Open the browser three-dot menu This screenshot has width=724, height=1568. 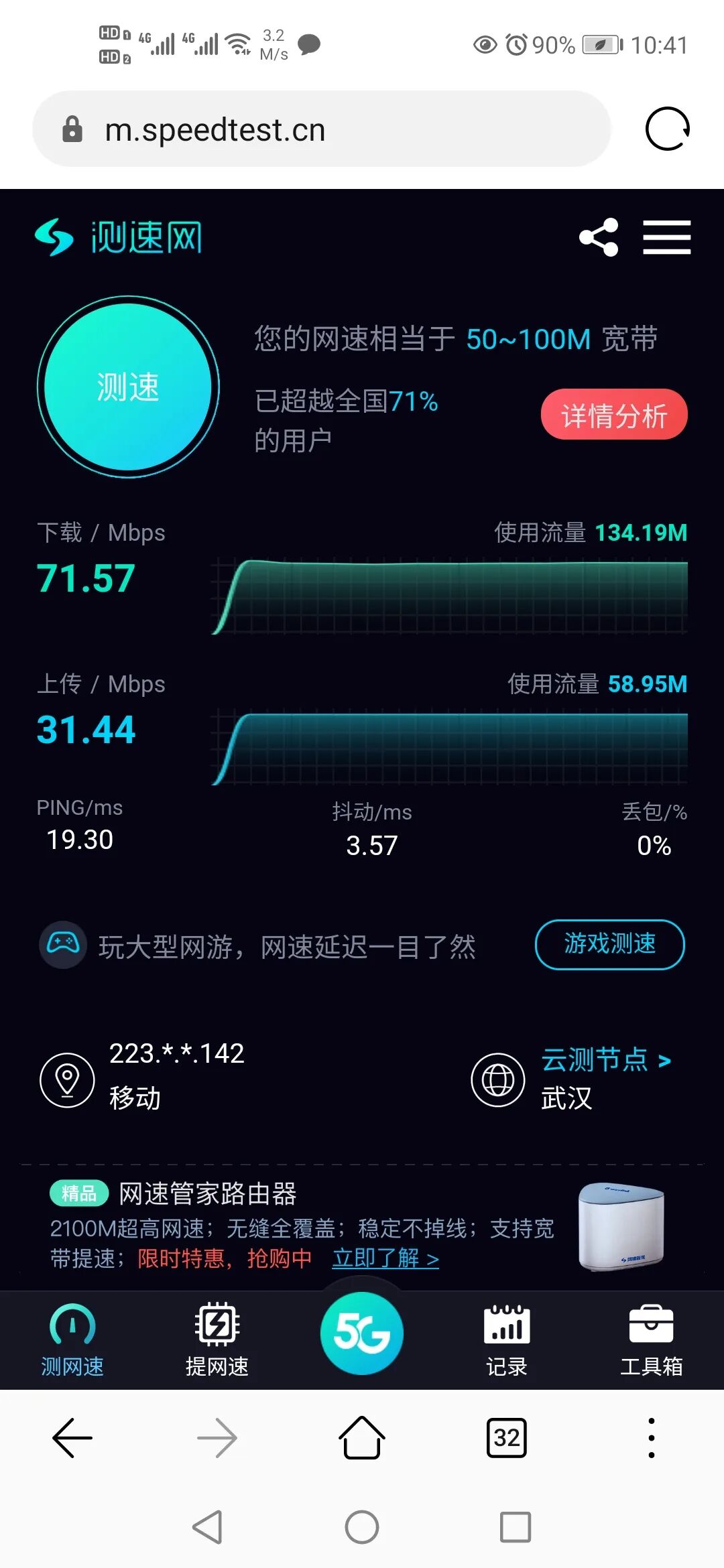651,1438
